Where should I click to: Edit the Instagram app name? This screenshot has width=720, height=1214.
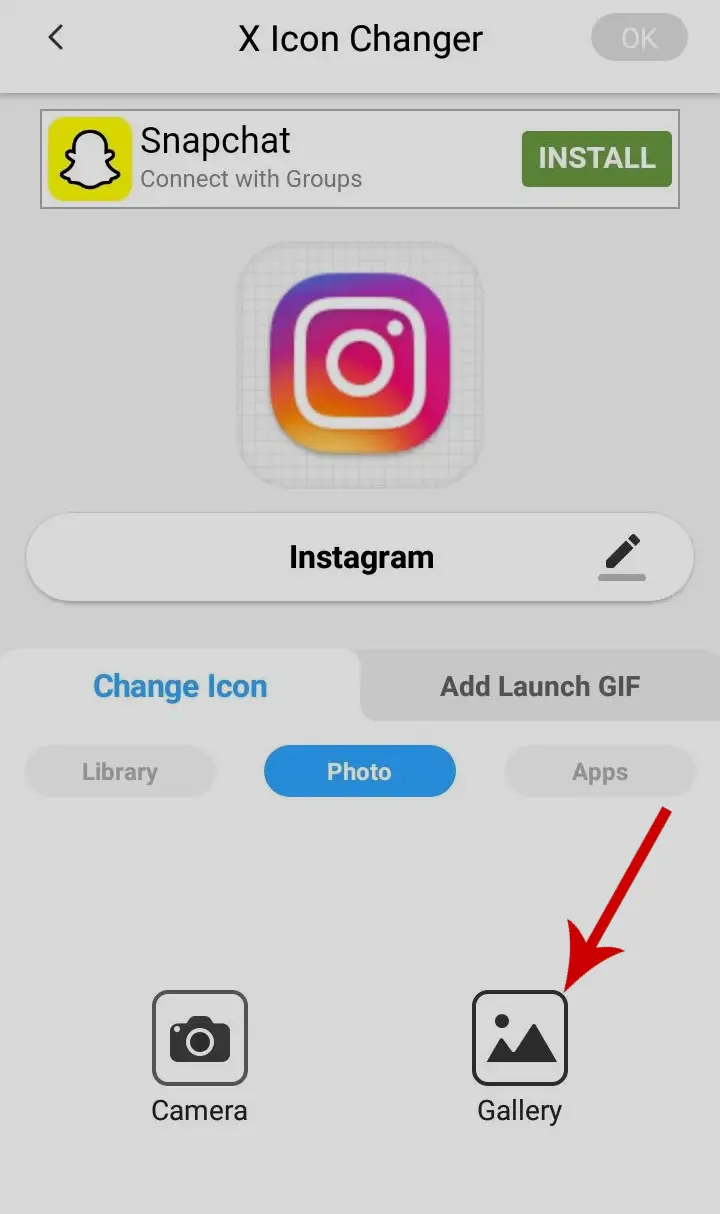622,557
